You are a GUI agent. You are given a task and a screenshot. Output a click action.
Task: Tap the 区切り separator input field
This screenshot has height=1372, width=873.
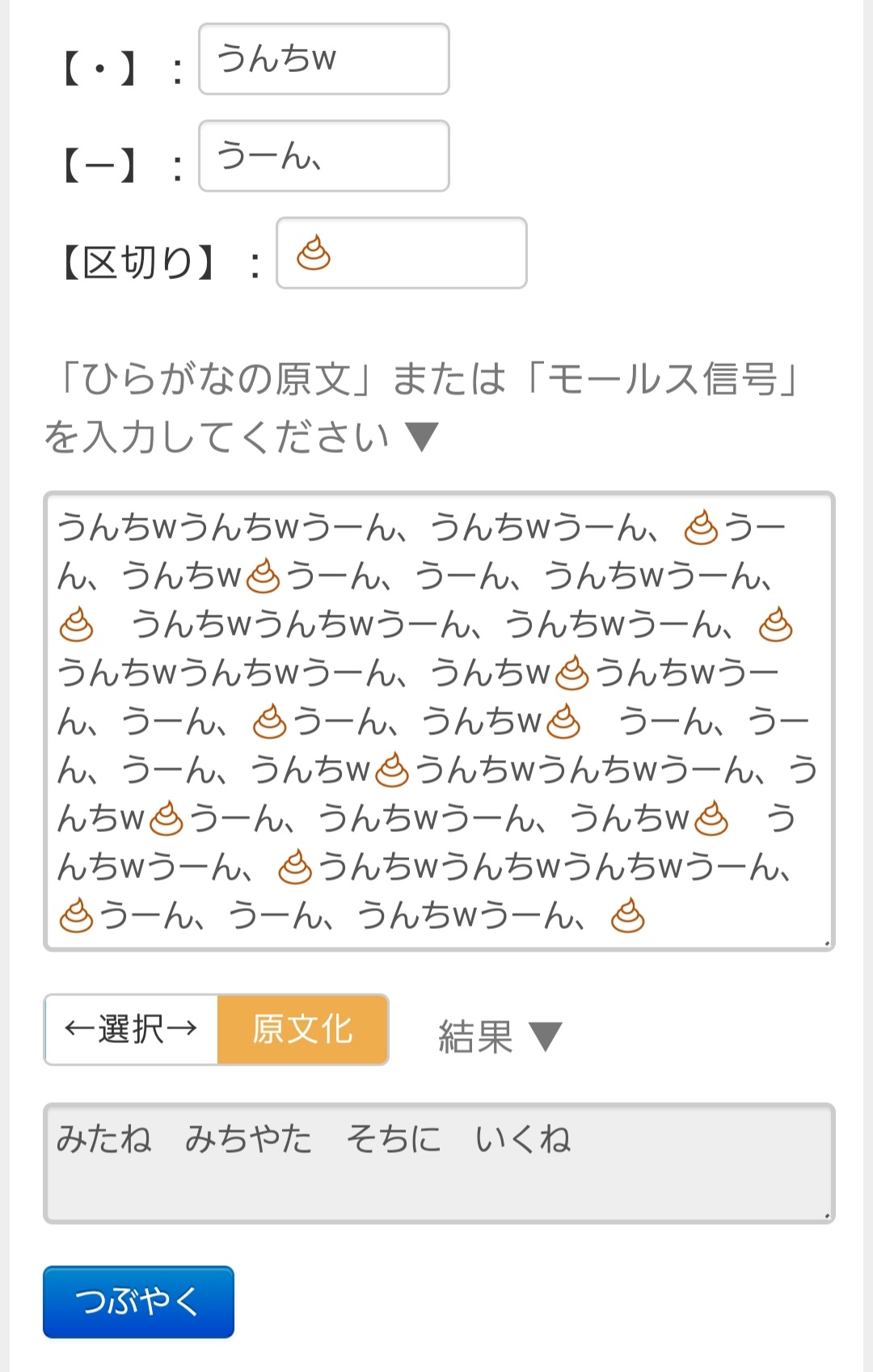click(x=402, y=253)
